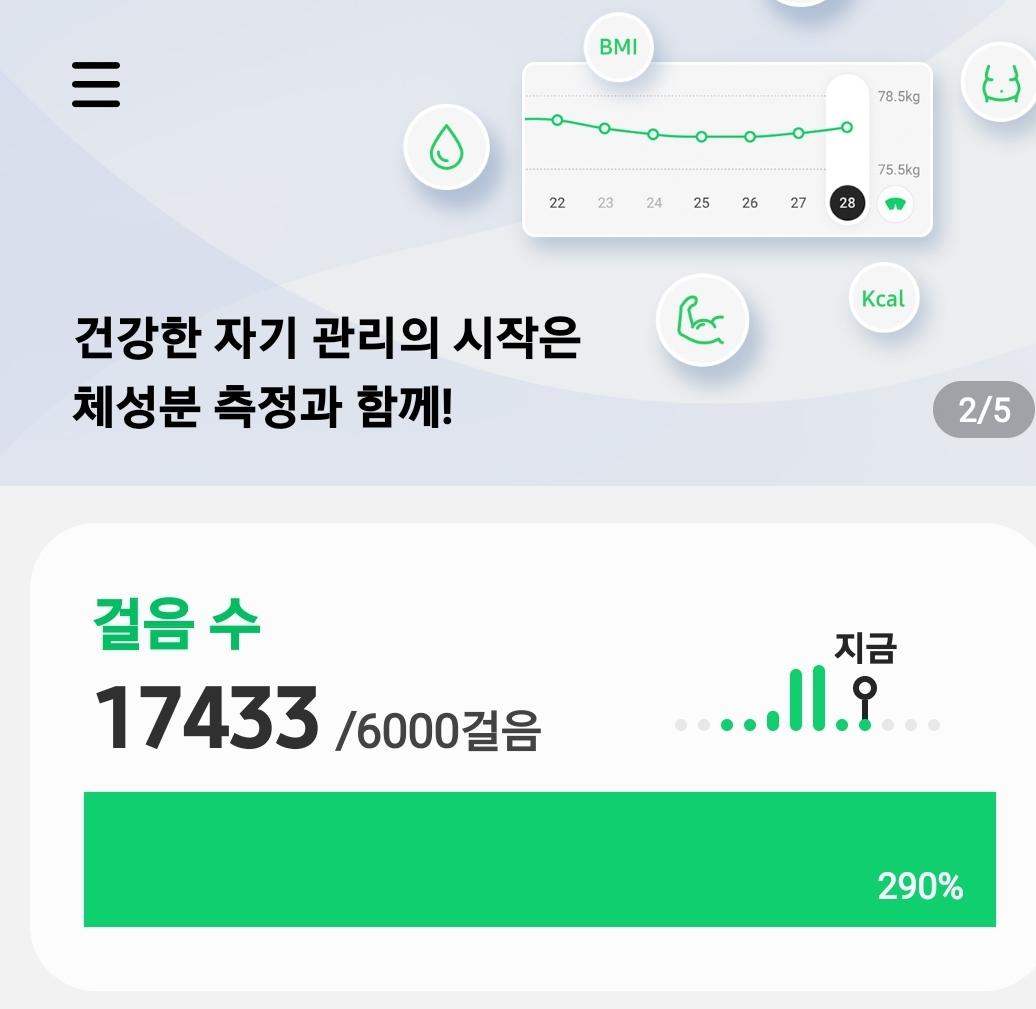Open the hamburger drawer menu
This screenshot has width=1036, height=1009.
[96, 84]
